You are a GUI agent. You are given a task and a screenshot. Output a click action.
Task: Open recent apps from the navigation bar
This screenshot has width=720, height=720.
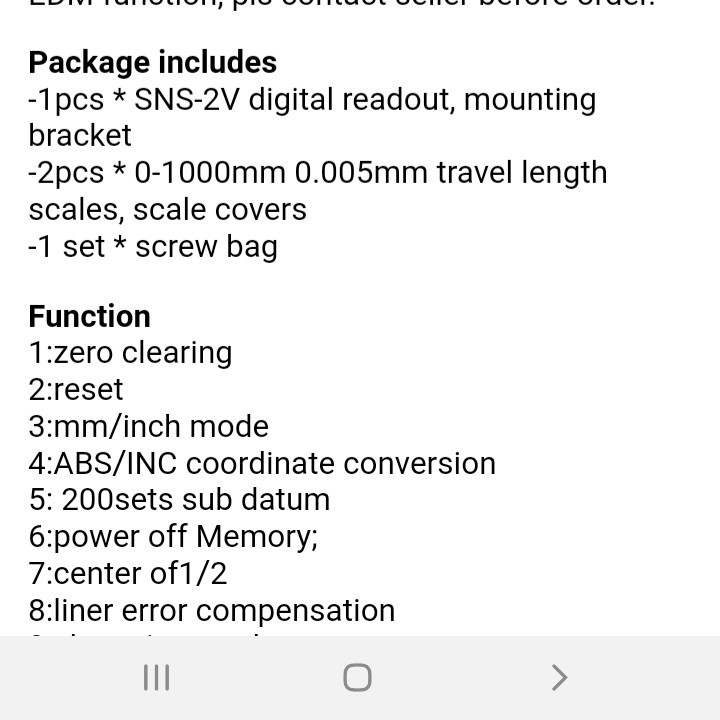pyautogui.click(x=157, y=678)
